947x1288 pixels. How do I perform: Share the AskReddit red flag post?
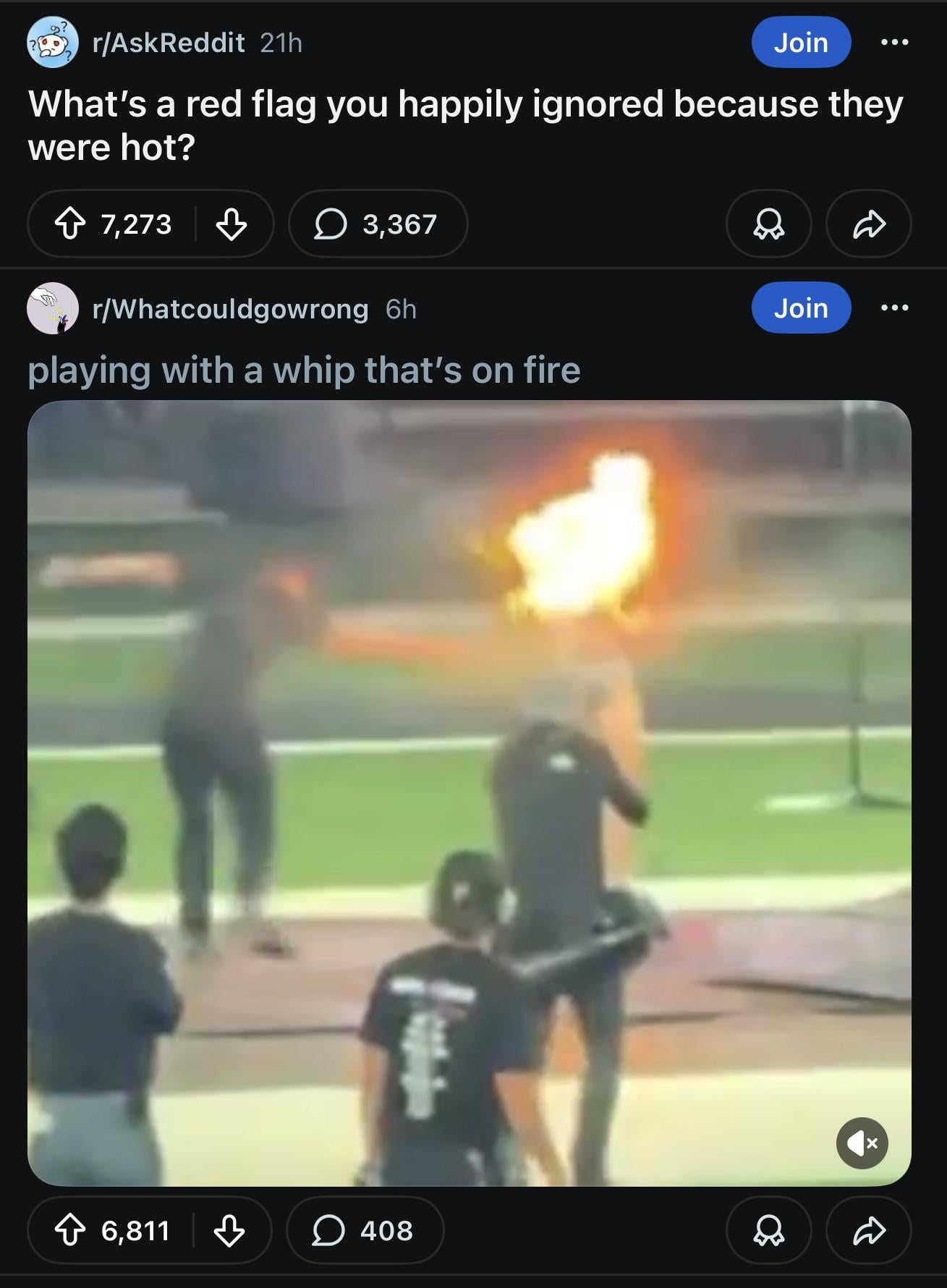pos(868,224)
